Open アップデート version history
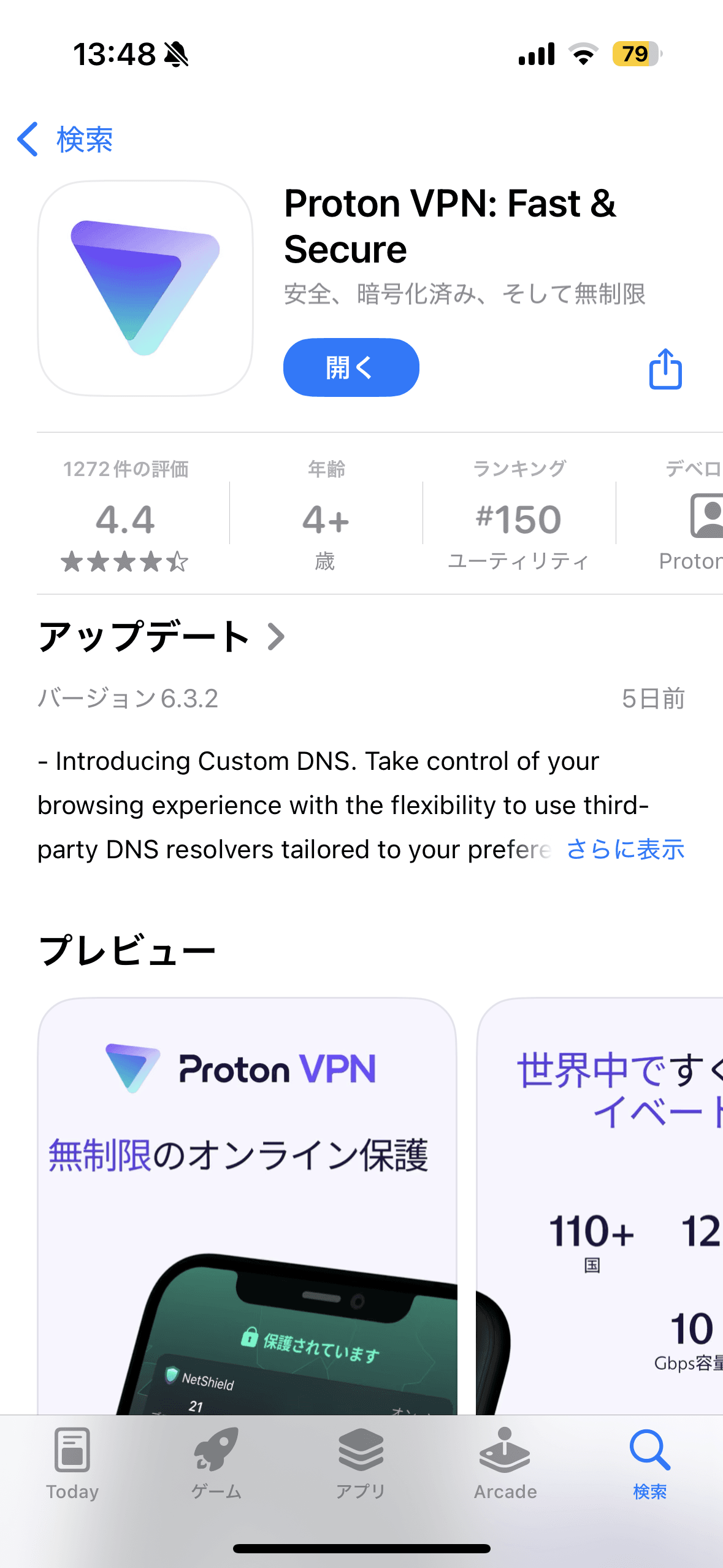Viewport: 723px width, 1568px height. 161,637
